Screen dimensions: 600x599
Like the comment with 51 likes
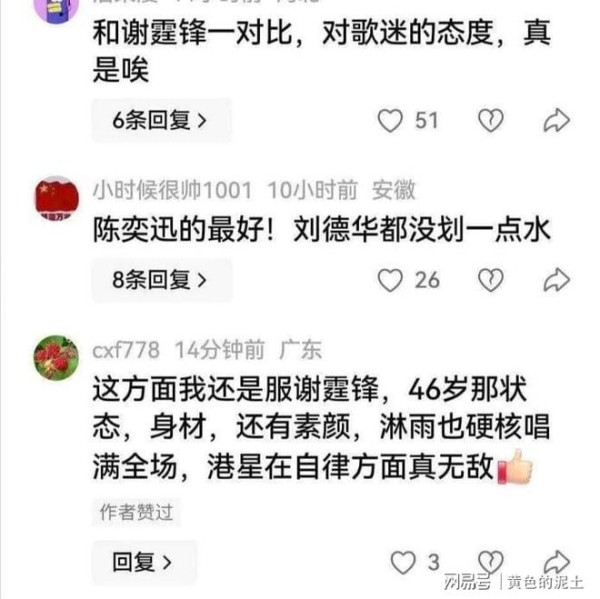(390, 121)
